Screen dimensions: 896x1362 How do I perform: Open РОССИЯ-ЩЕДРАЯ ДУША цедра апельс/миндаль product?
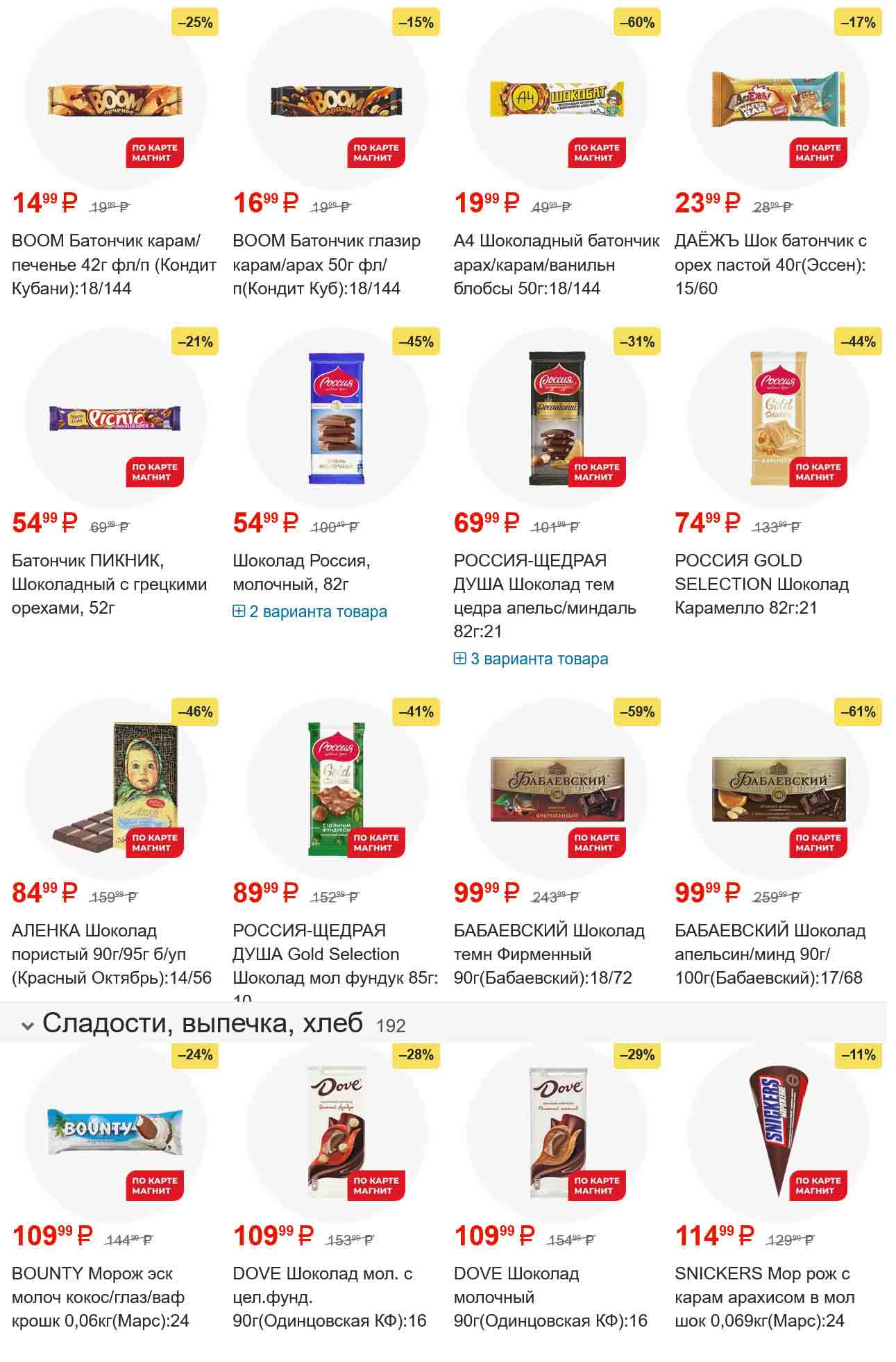pyautogui.click(x=545, y=595)
